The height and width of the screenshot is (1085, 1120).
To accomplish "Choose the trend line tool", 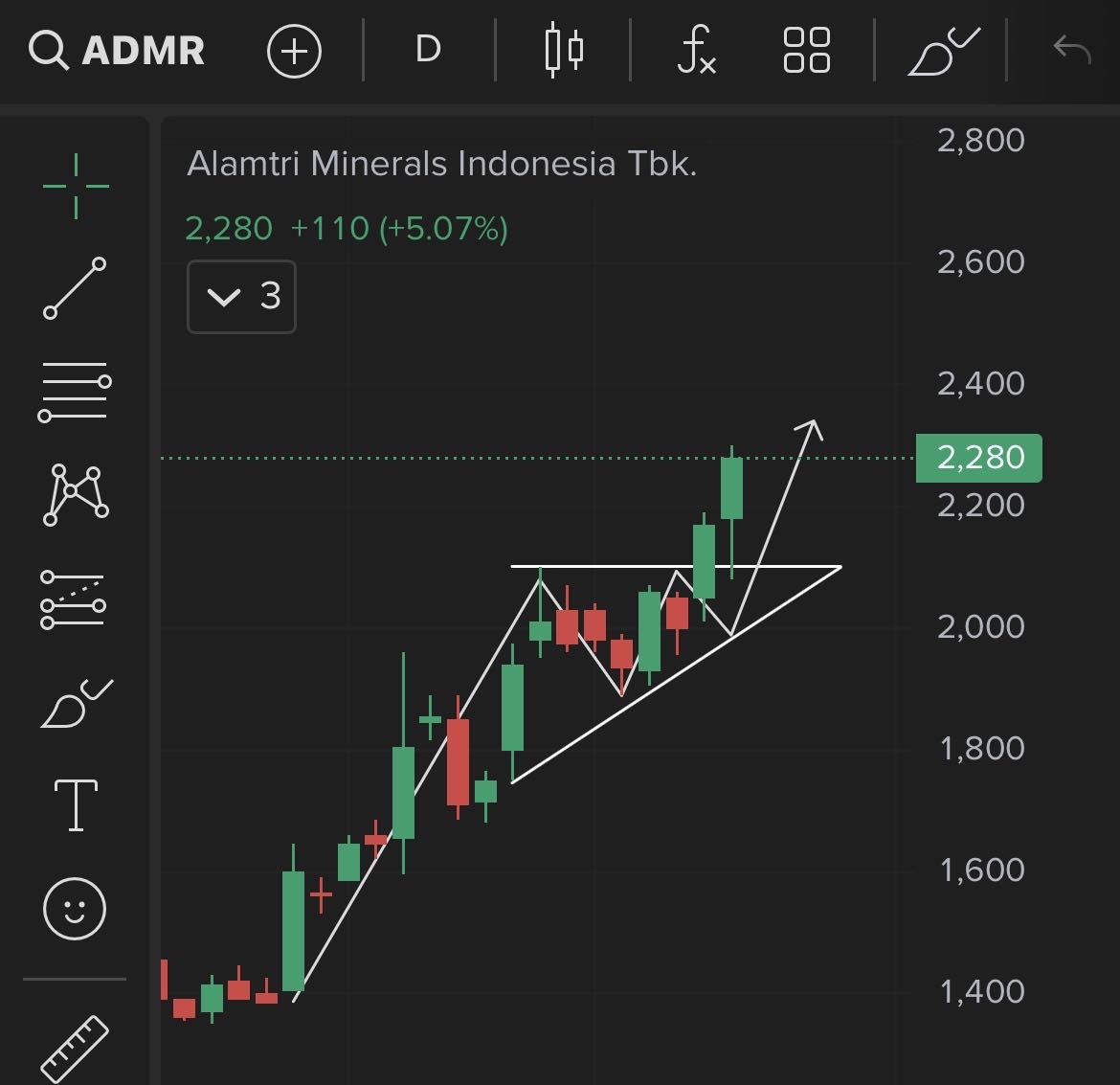I will 75,287.
